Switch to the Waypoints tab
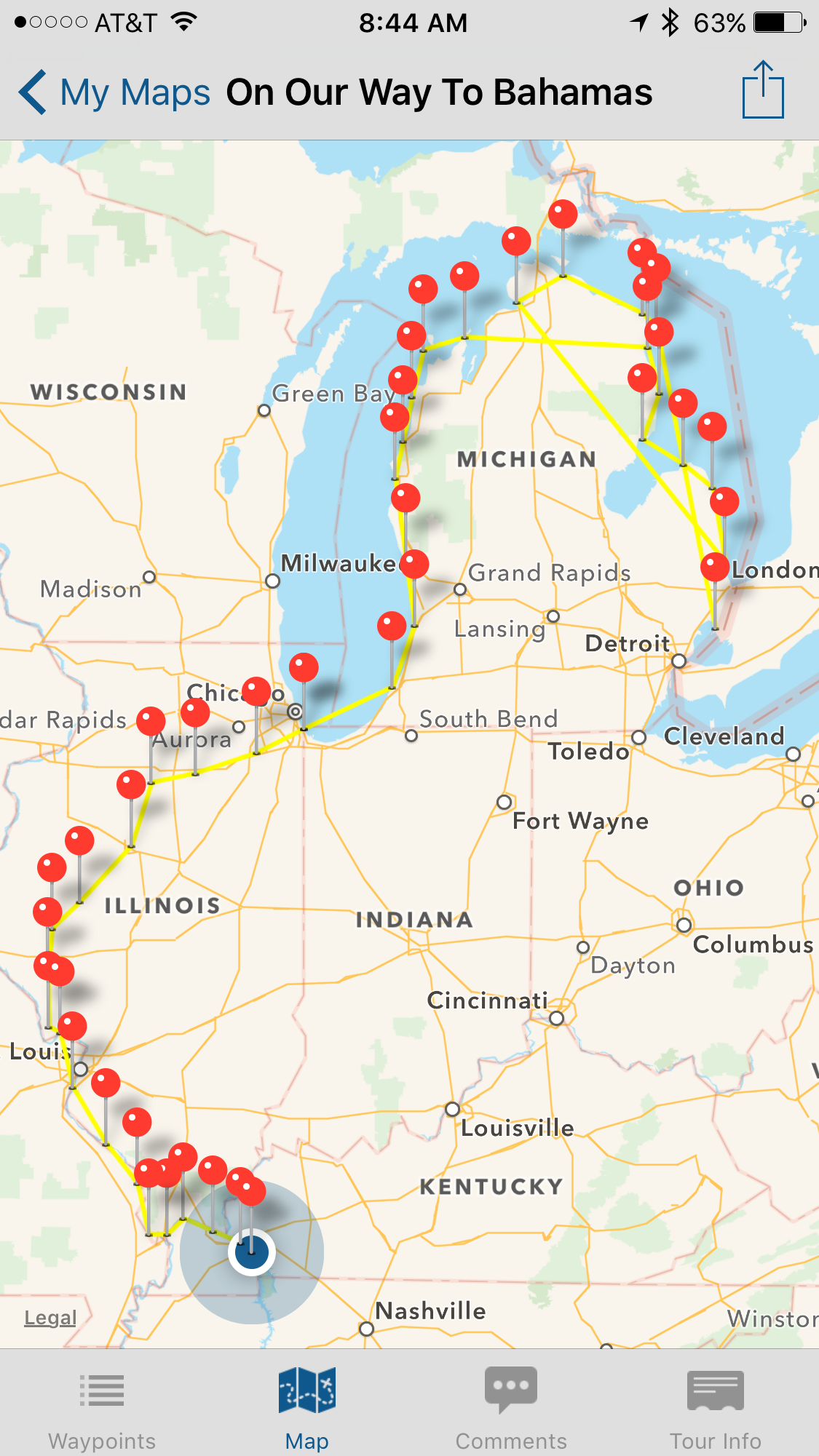 pos(102,1407)
